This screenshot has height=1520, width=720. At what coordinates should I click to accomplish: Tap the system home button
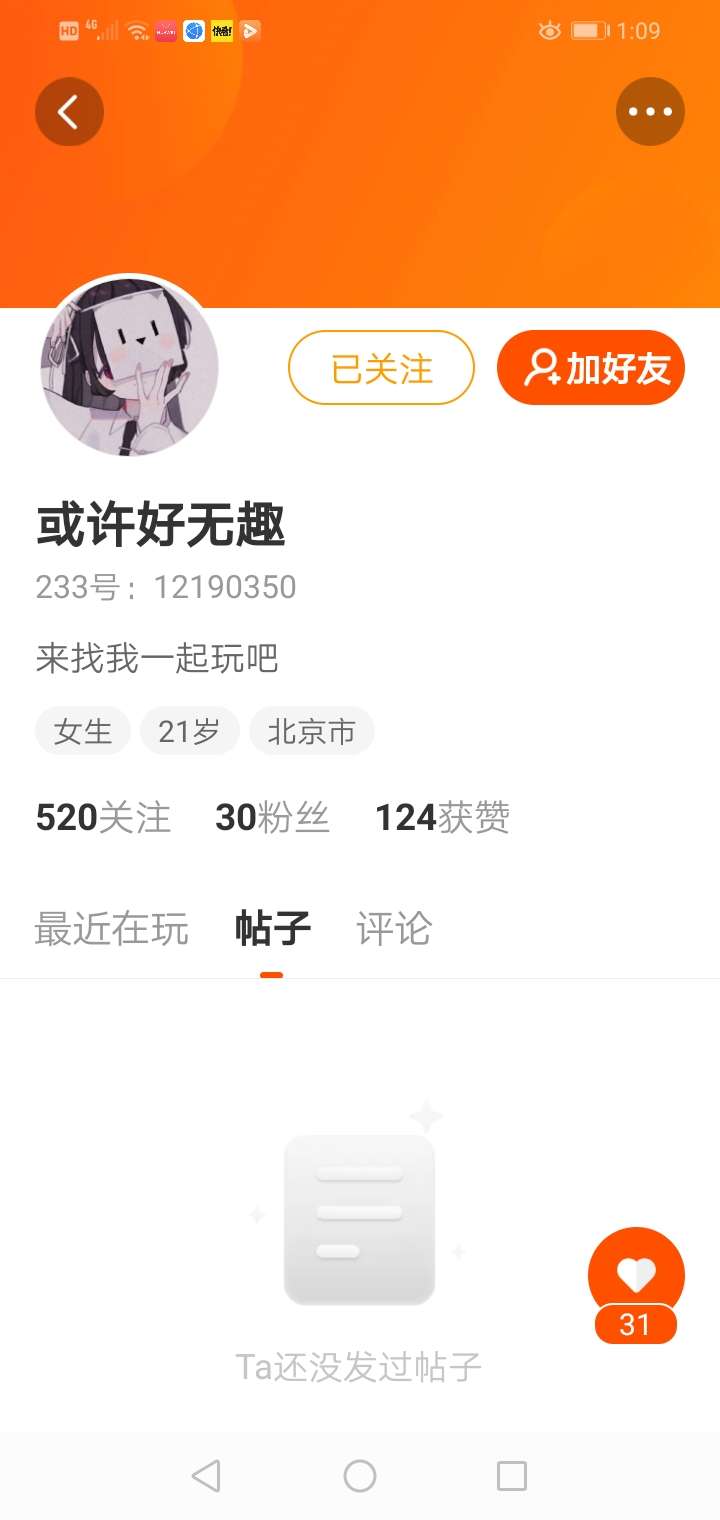[360, 1476]
